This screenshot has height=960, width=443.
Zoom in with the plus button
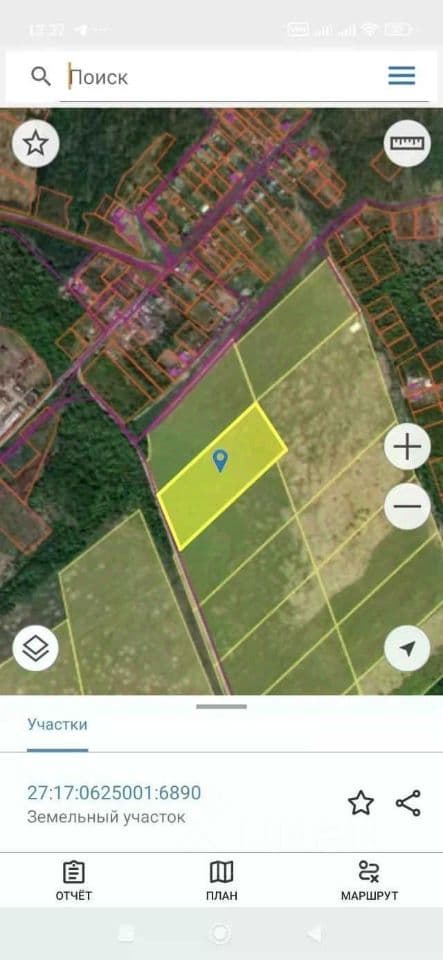407,447
